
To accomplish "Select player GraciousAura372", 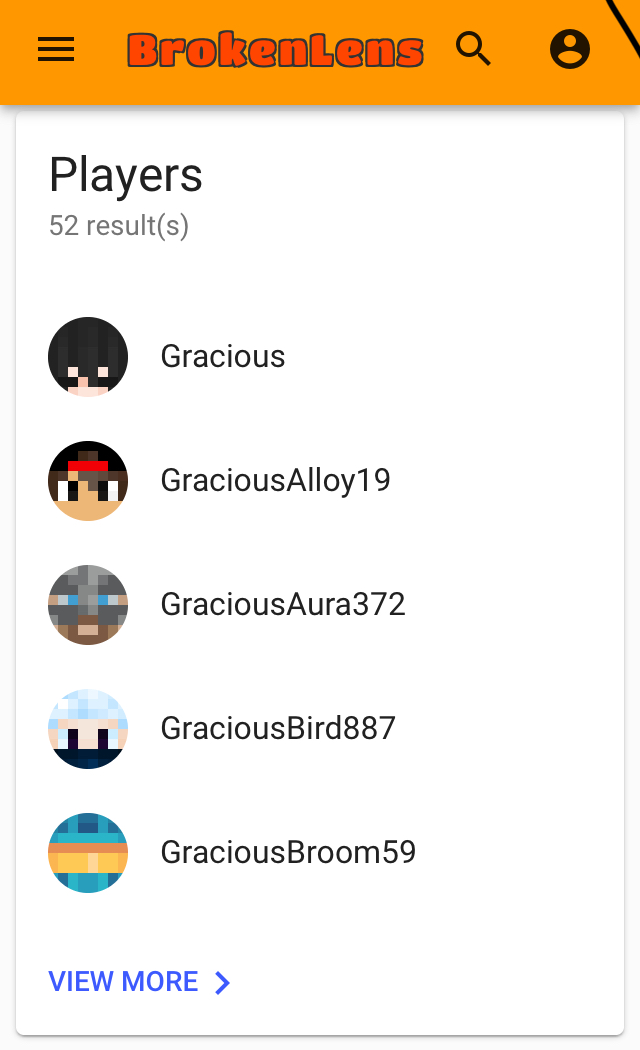I will pyautogui.click(x=320, y=605).
